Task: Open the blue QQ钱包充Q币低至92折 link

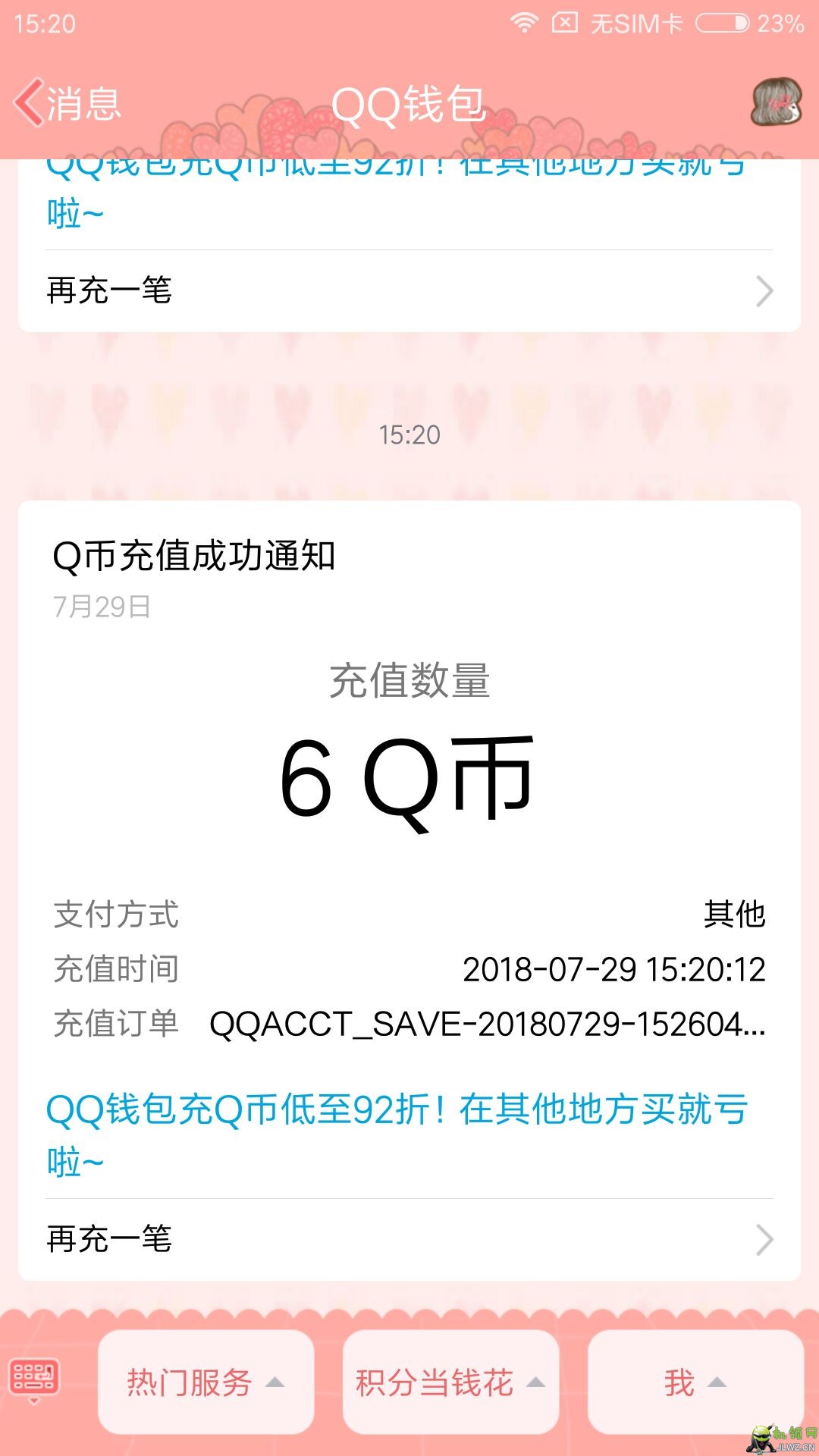Action: click(x=397, y=1110)
